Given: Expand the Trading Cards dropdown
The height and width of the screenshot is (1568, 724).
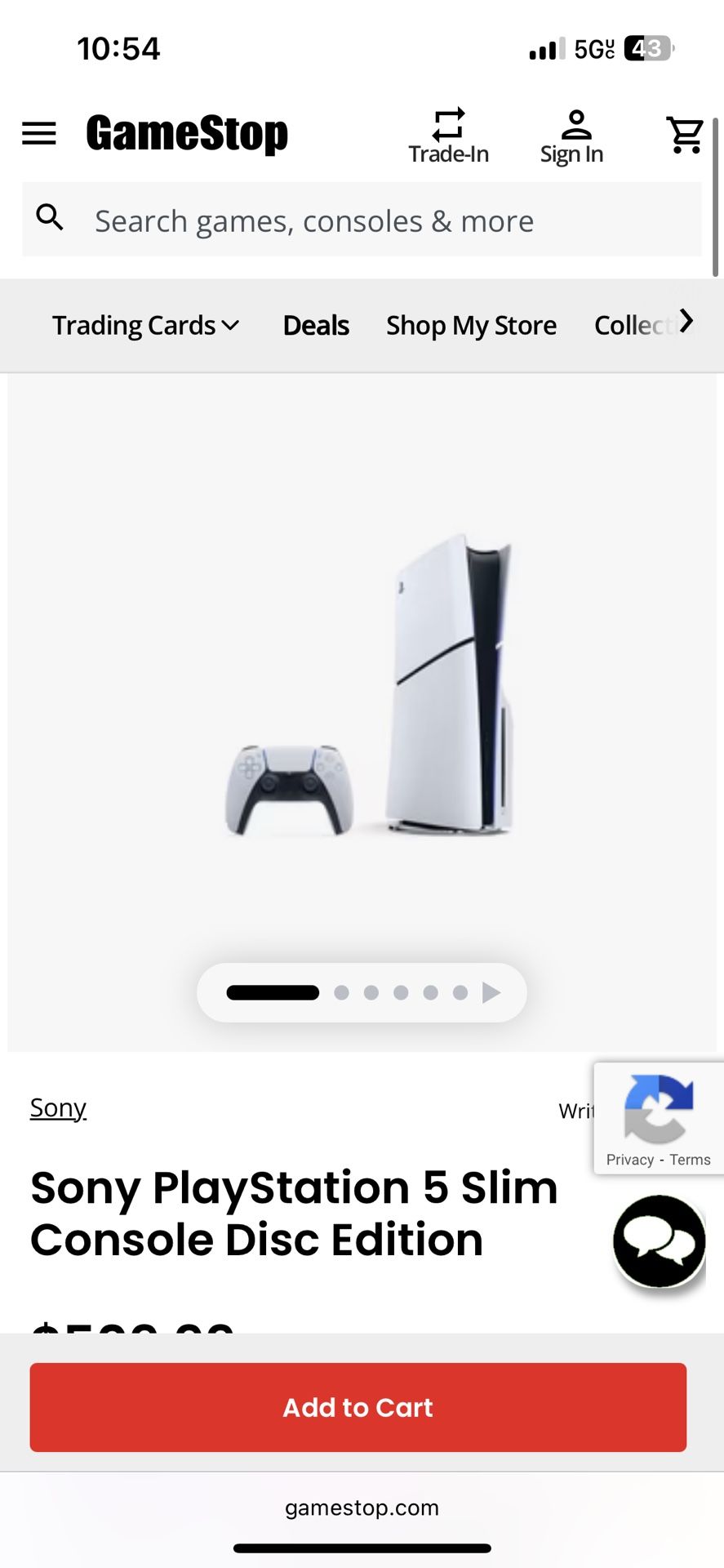Looking at the screenshot, I should pyautogui.click(x=146, y=325).
